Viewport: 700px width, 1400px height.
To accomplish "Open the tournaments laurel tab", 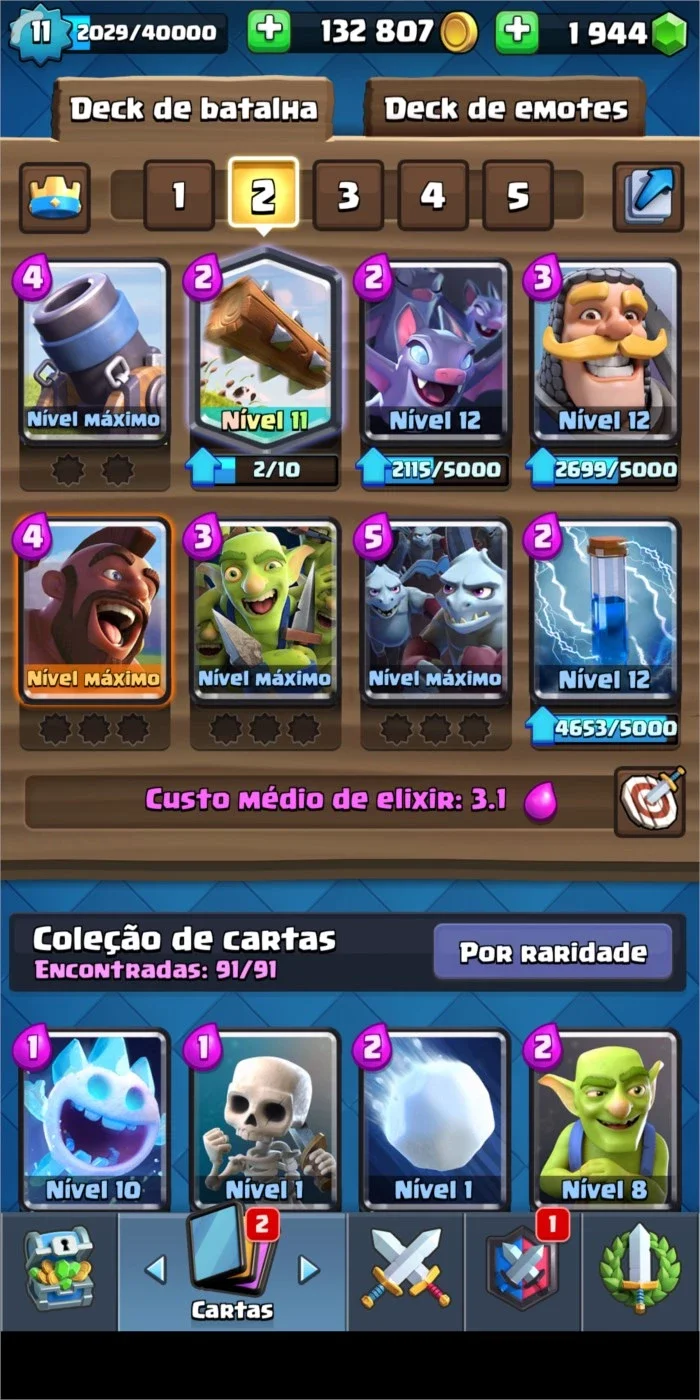I will [640, 1269].
